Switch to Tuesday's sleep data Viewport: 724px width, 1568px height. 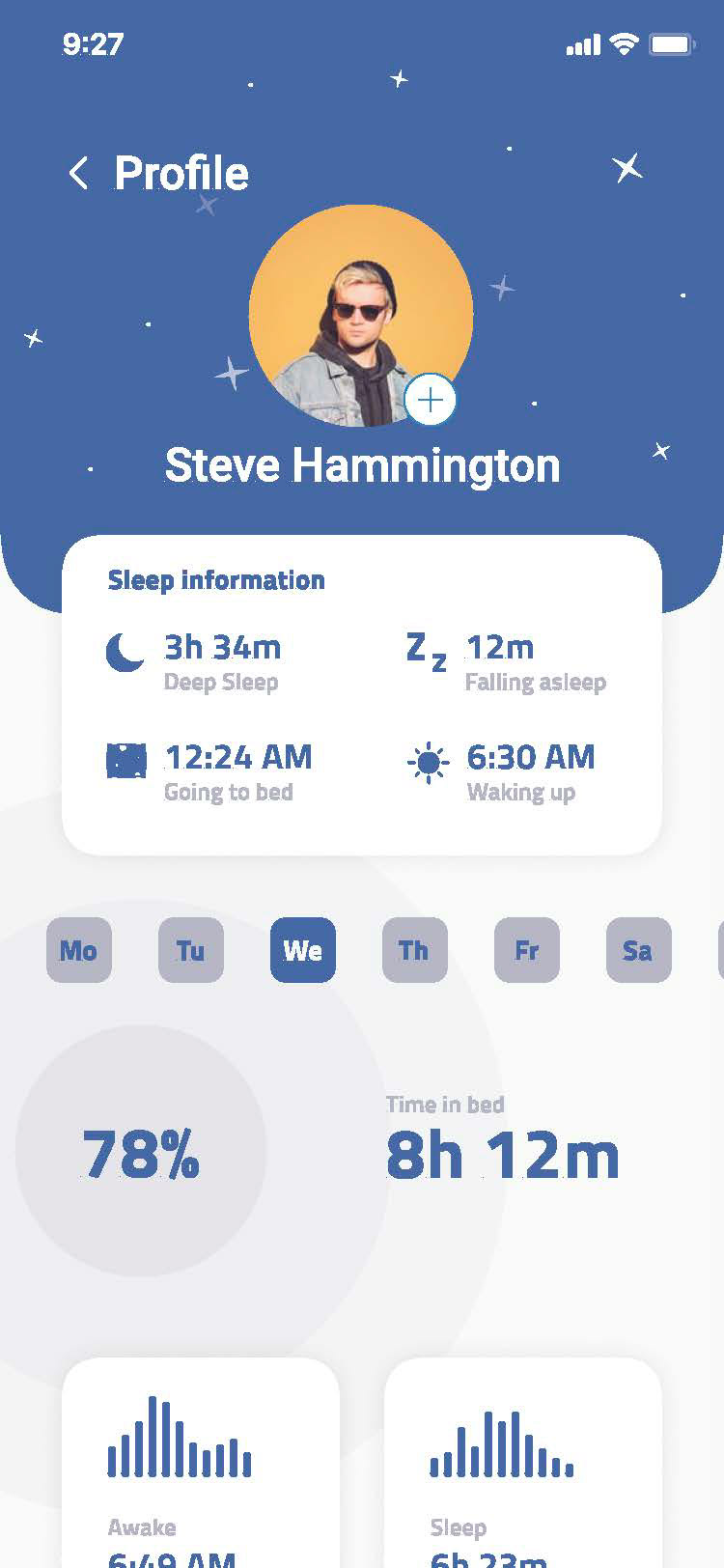(191, 950)
